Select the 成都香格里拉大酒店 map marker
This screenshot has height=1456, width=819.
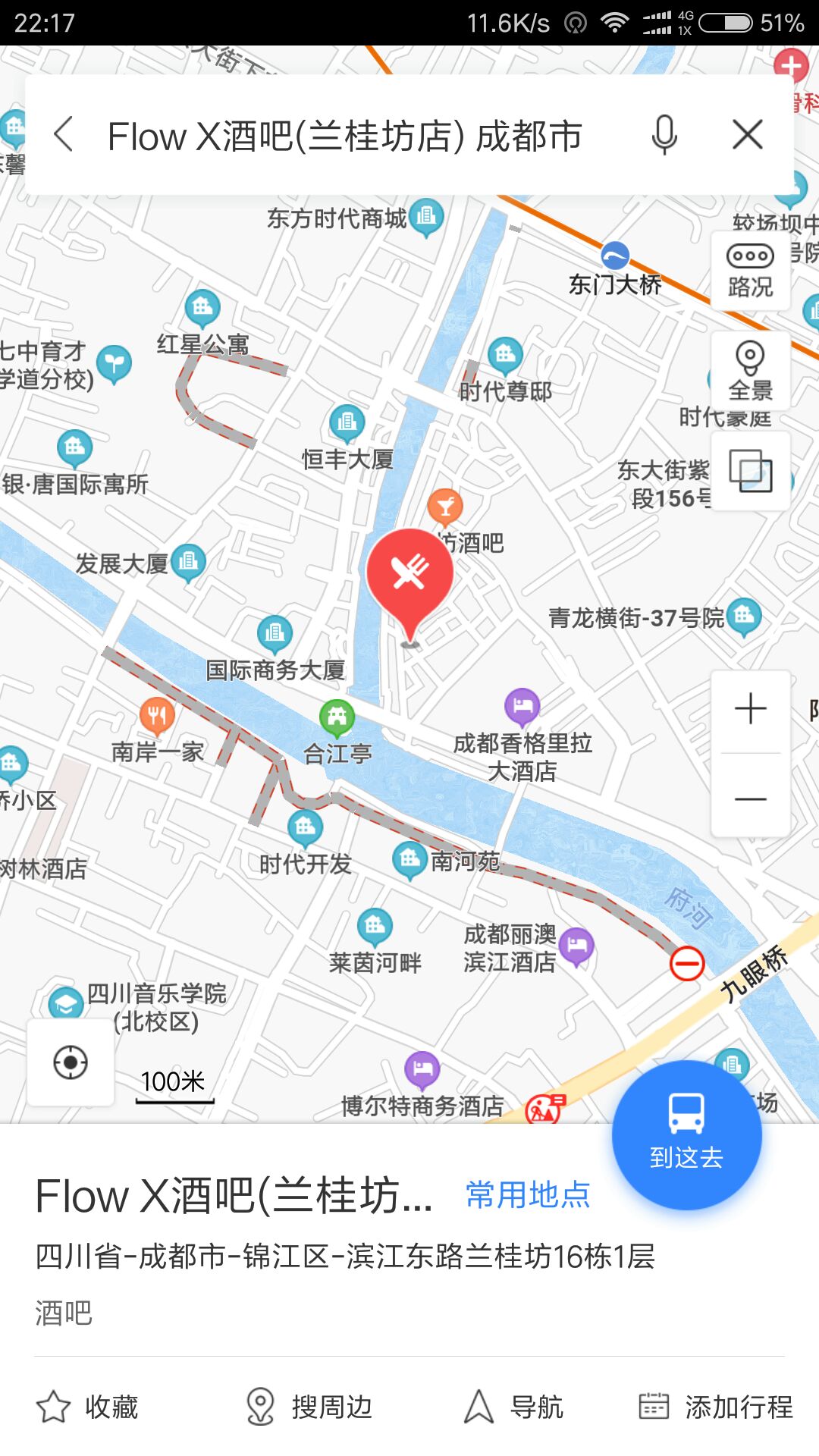pos(522,707)
